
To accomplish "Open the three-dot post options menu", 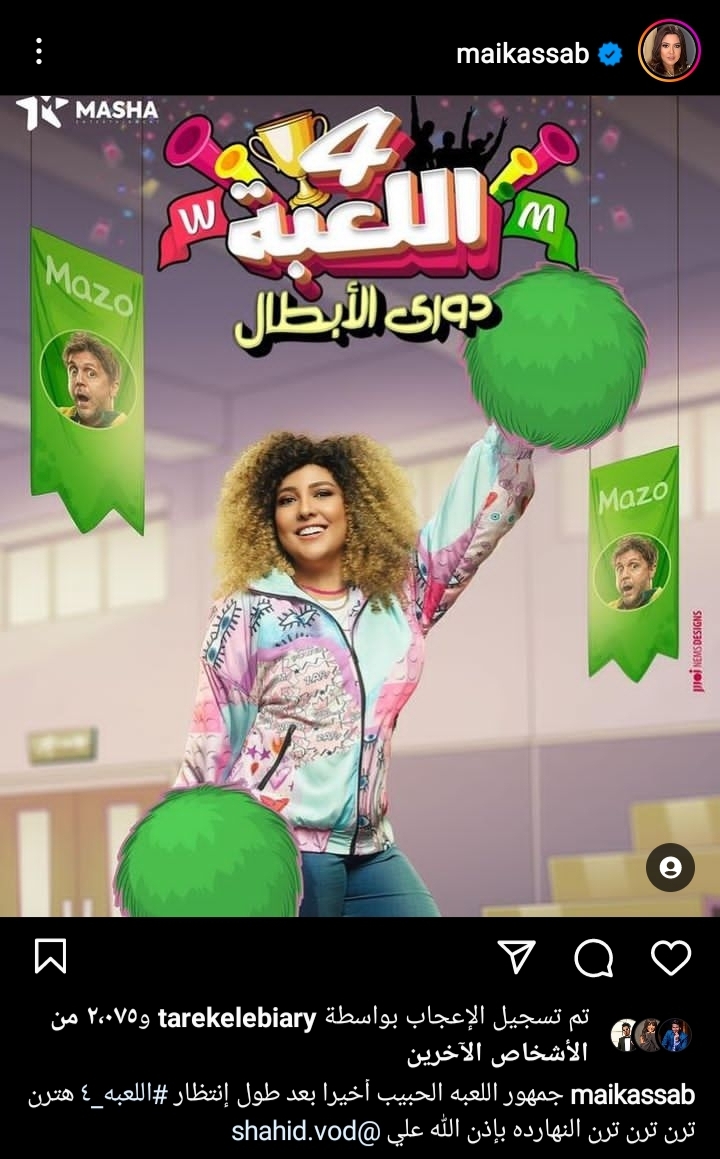I will [38, 51].
